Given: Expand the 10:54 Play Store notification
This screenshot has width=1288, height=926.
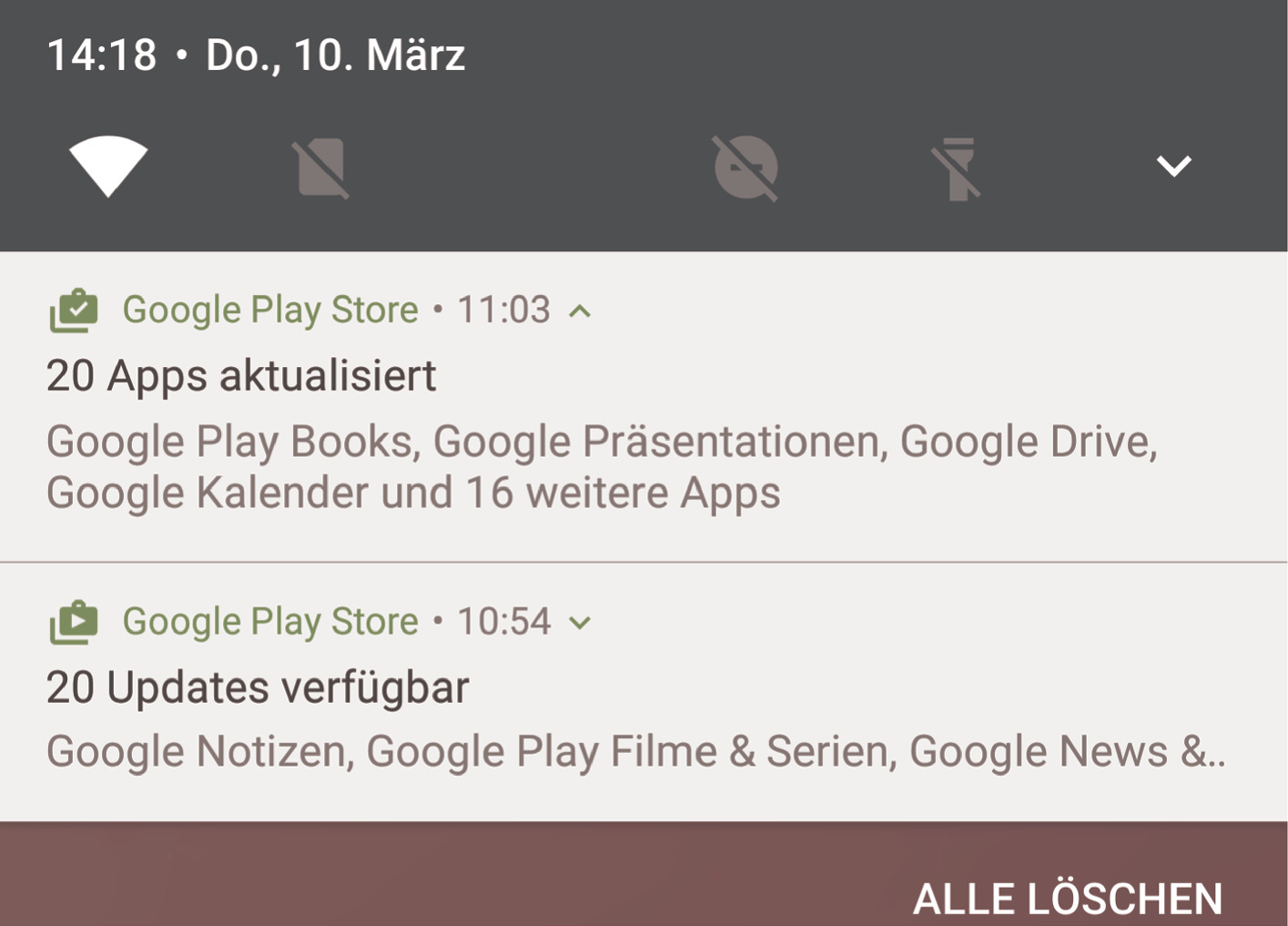Looking at the screenshot, I should point(580,623).
